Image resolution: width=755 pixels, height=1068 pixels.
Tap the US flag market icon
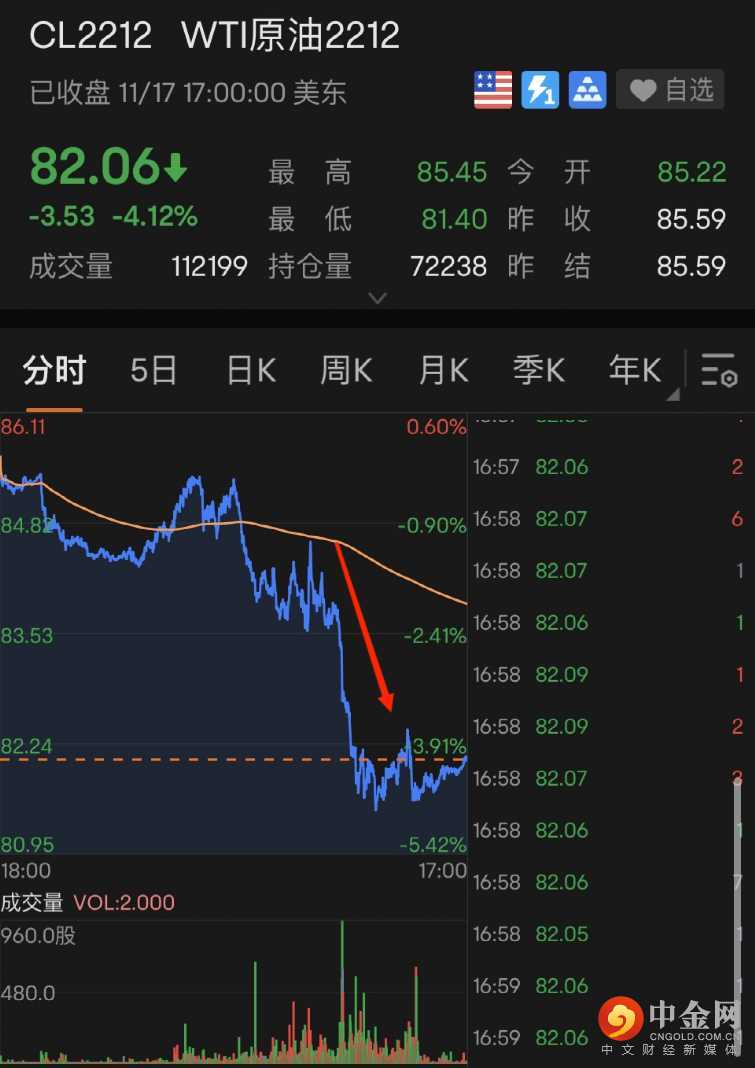(x=493, y=91)
